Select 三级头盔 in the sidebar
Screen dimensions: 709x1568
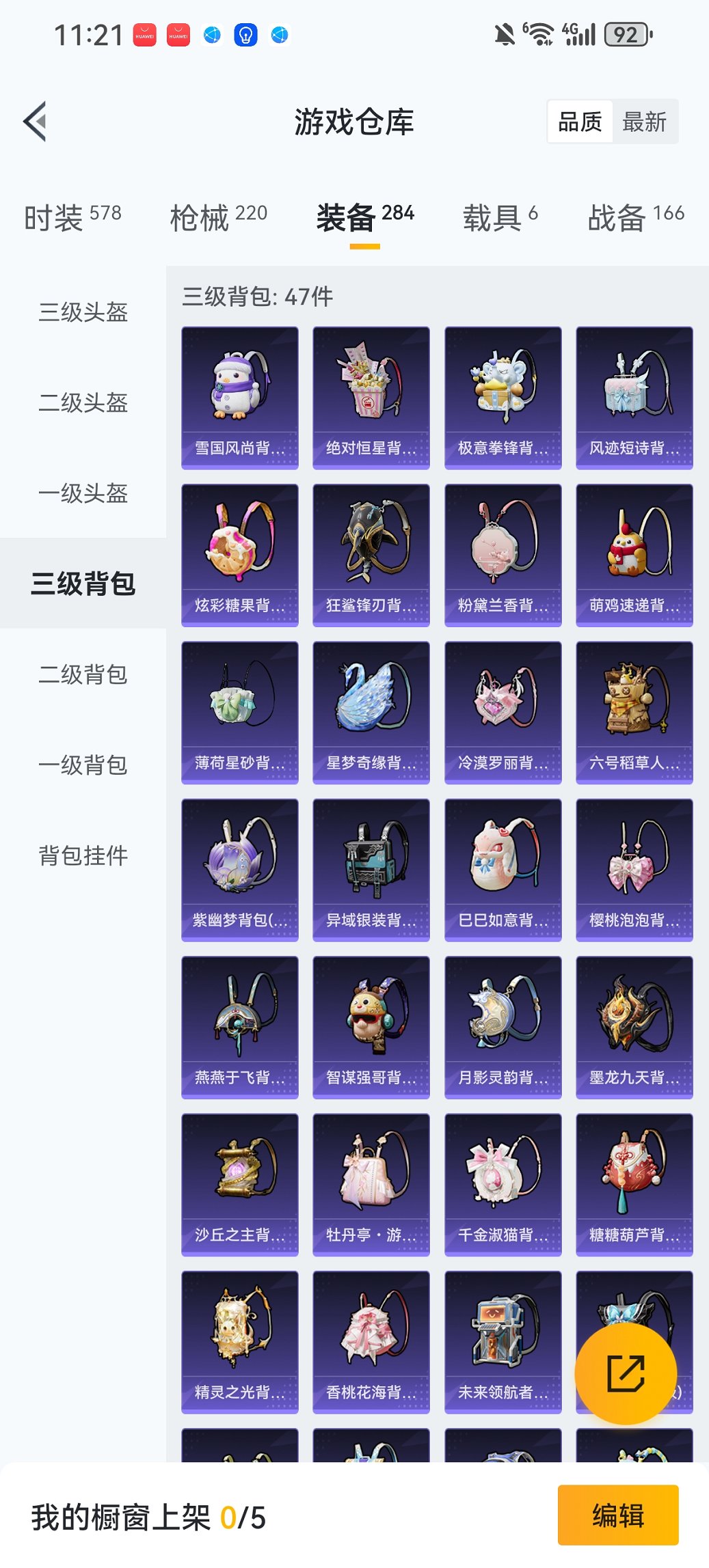pos(83,312)
